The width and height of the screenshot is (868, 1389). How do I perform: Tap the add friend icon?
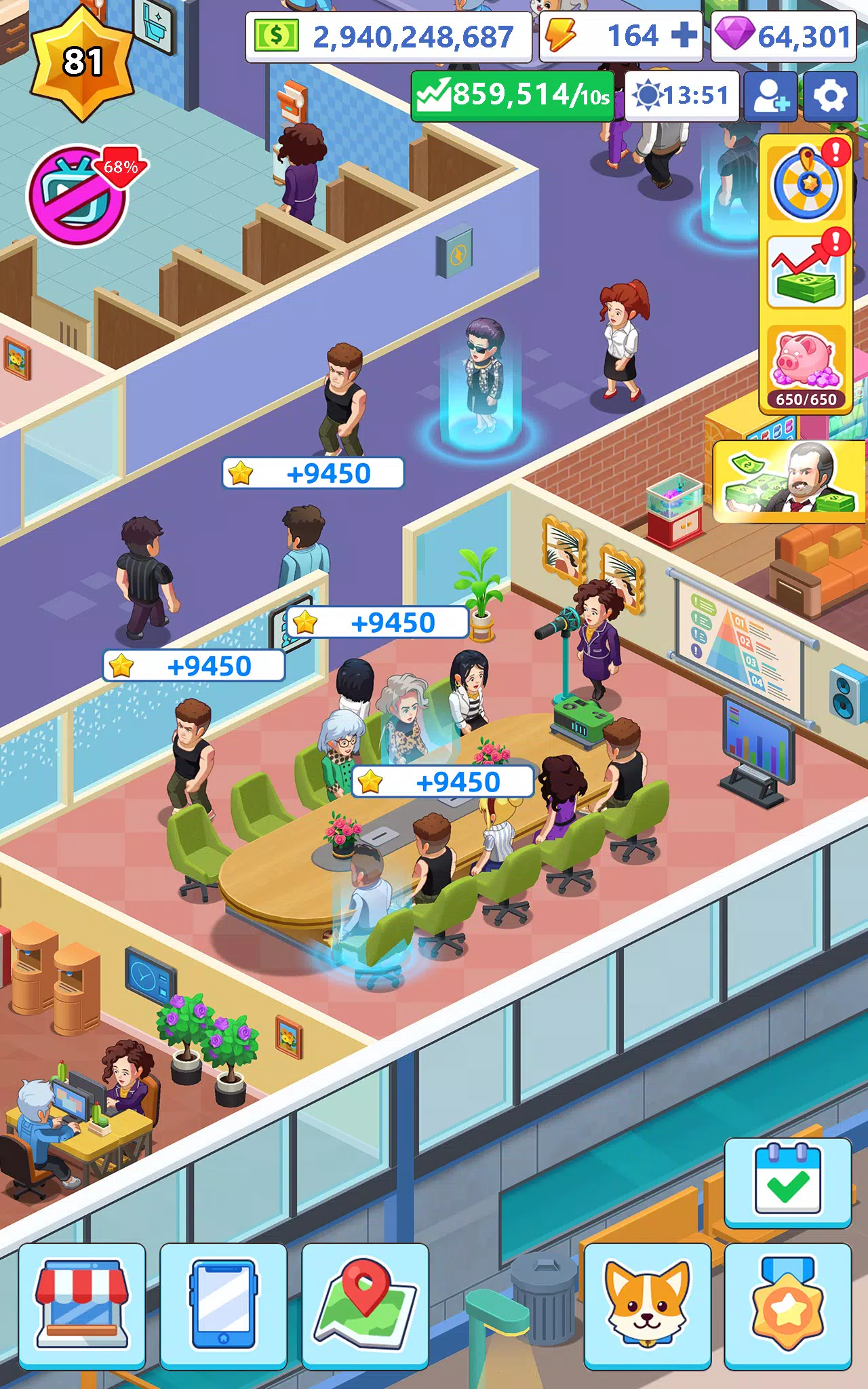[x=771, y=97]
